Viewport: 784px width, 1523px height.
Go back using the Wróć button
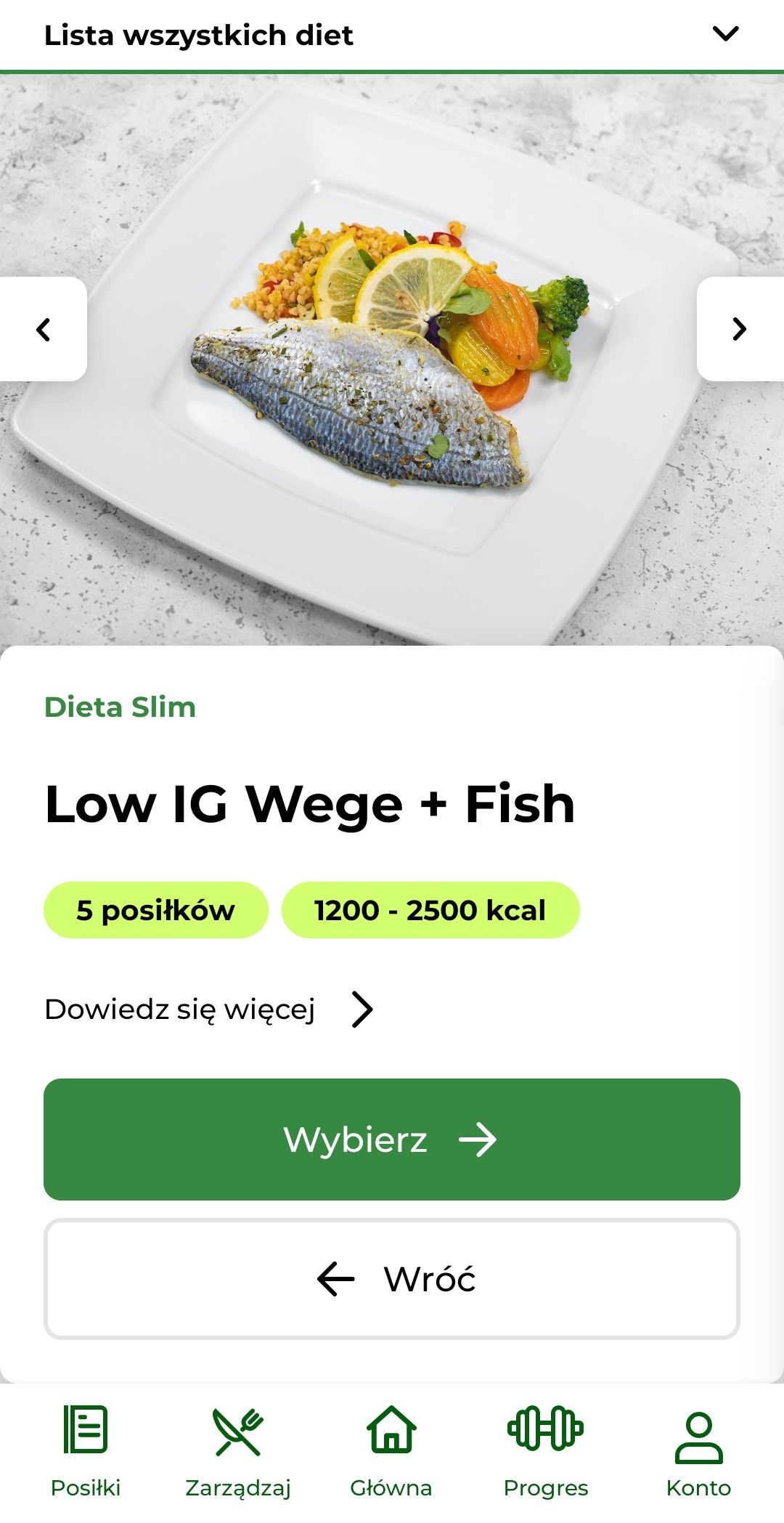click(x=392, y=1279)
